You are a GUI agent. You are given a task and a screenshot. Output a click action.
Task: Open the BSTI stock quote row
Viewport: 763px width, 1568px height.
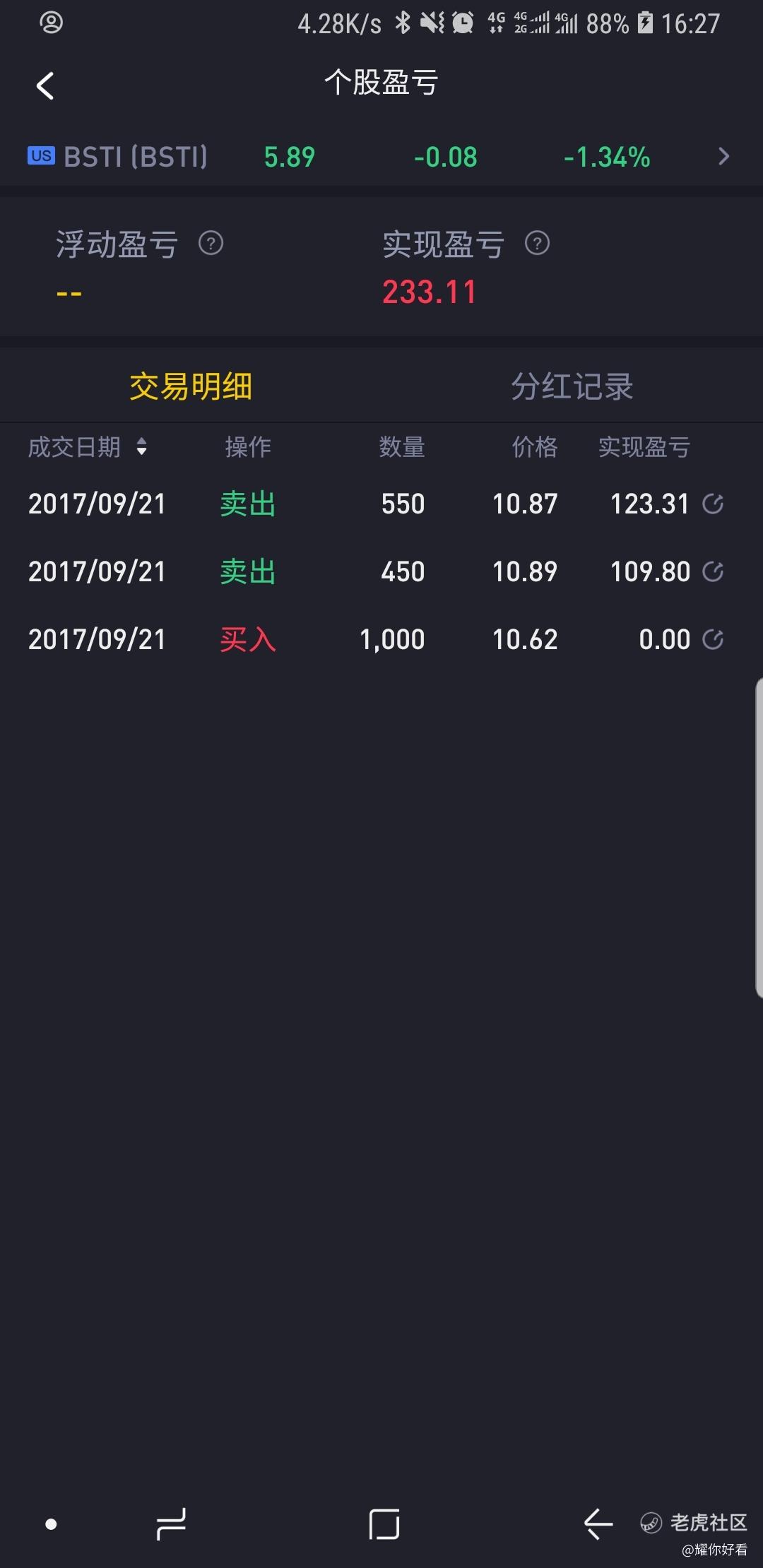[381, 157]
